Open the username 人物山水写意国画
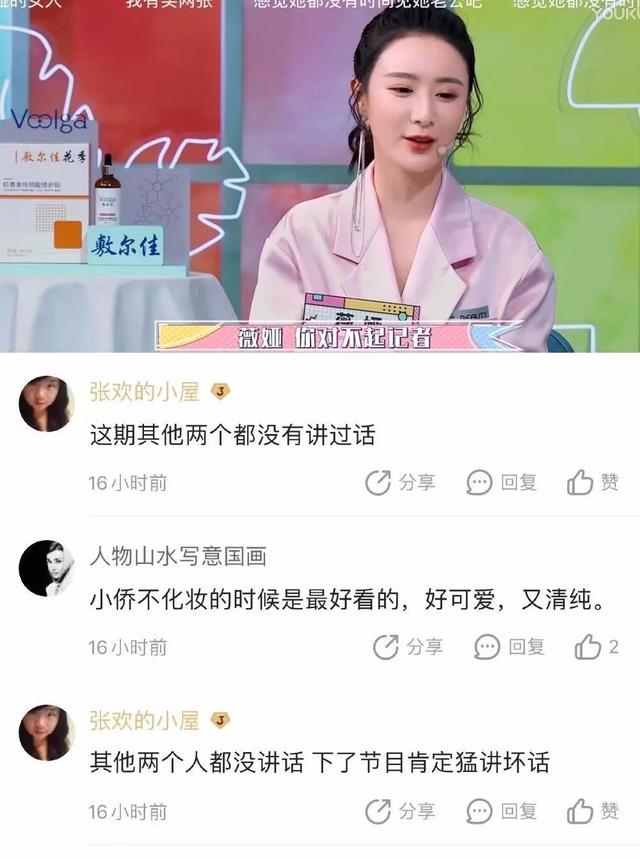Screen dimensions: 640x859 click(x=177, y=556)
